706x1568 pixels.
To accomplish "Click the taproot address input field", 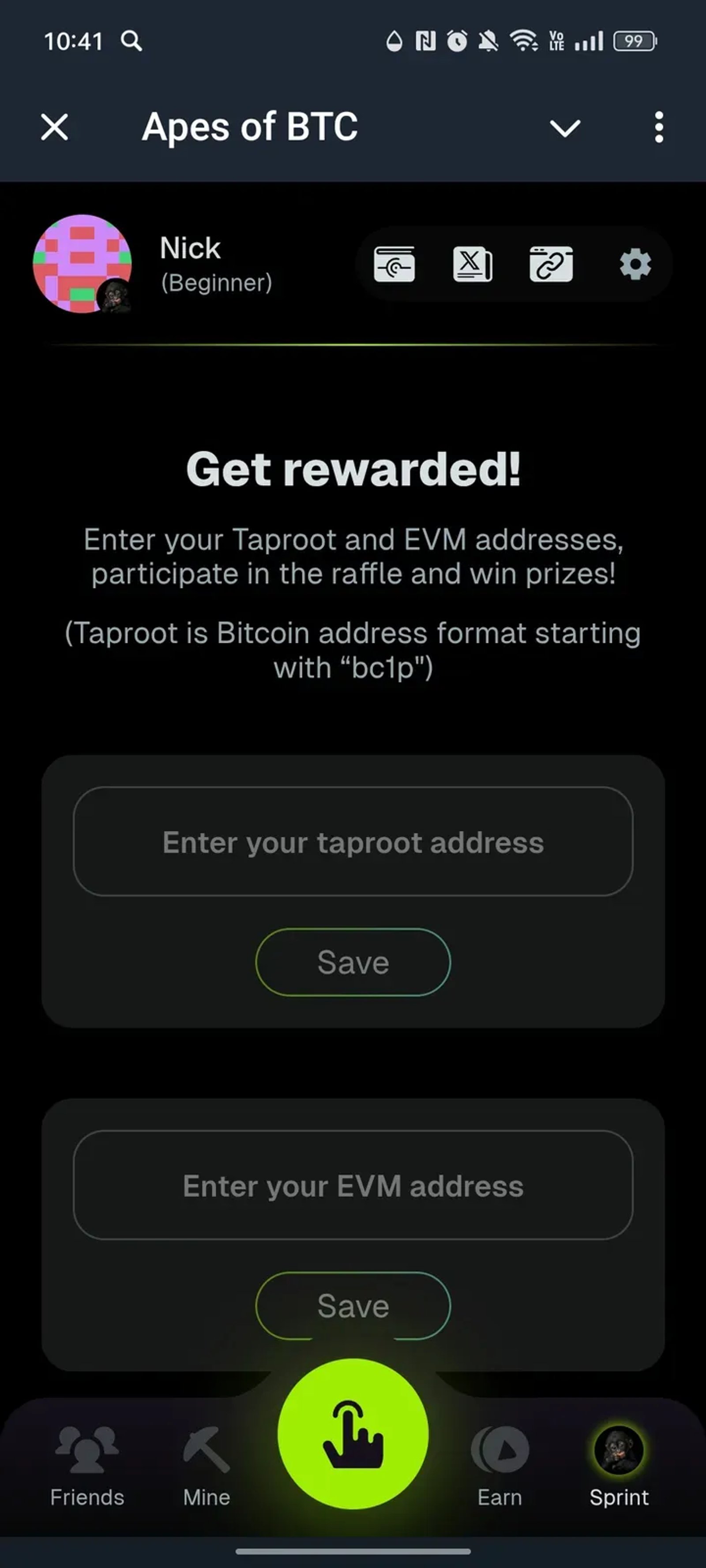I will (x=352, y=843).
